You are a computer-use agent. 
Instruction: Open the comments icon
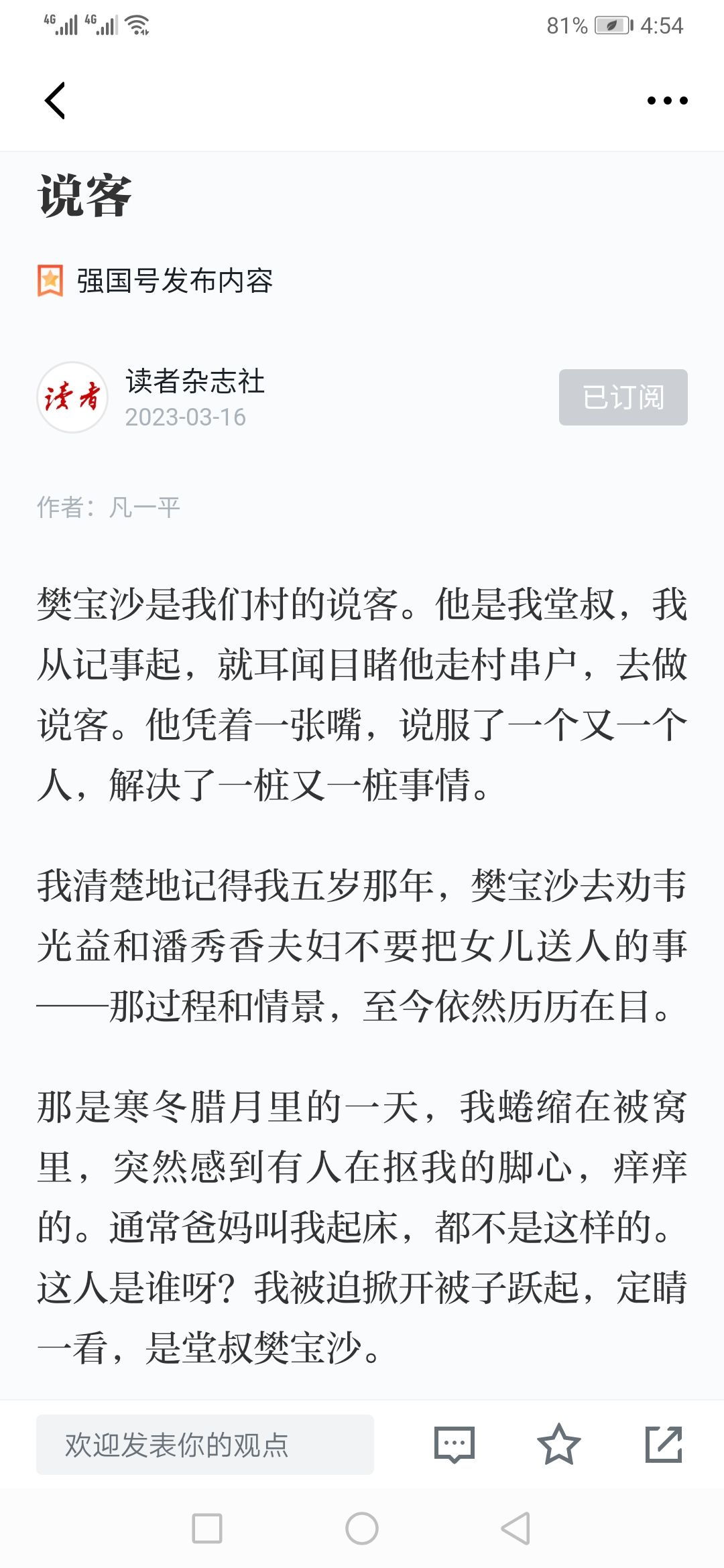click(x=455, y=1445)
